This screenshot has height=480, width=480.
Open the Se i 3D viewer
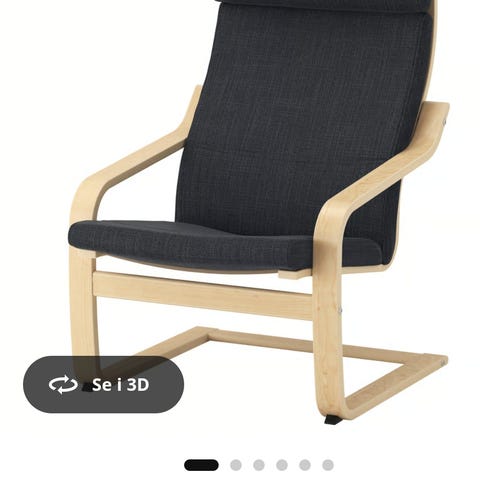103,384
